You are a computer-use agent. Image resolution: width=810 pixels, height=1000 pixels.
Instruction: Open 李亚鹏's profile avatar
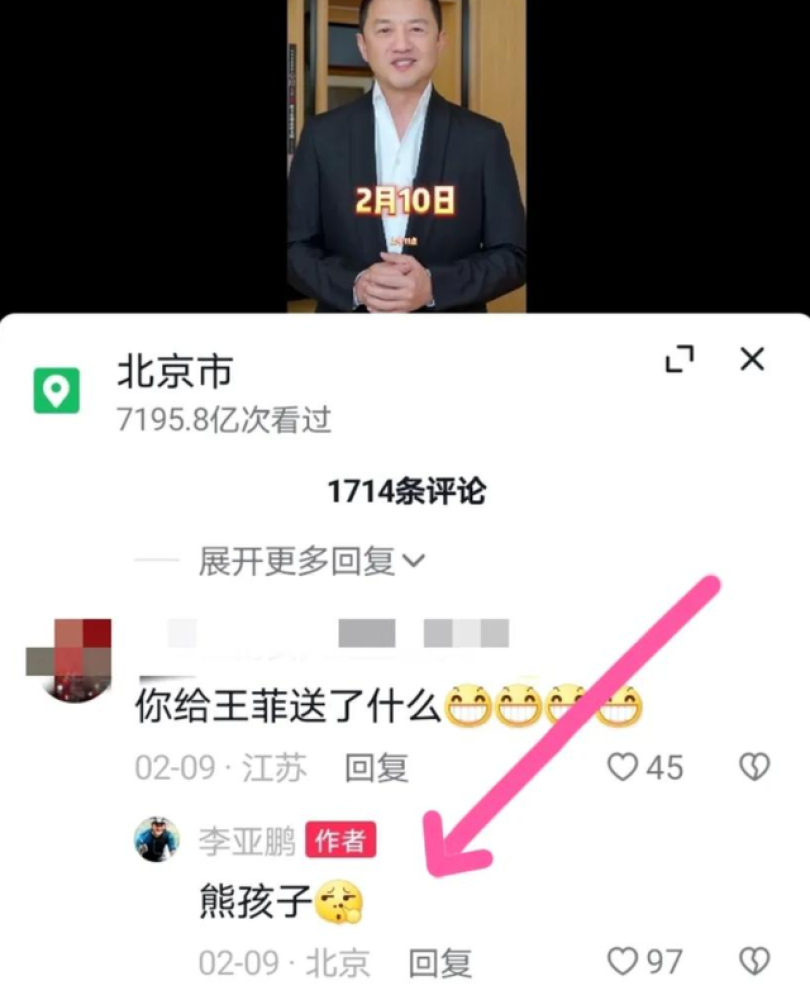(x=157, y=840)
